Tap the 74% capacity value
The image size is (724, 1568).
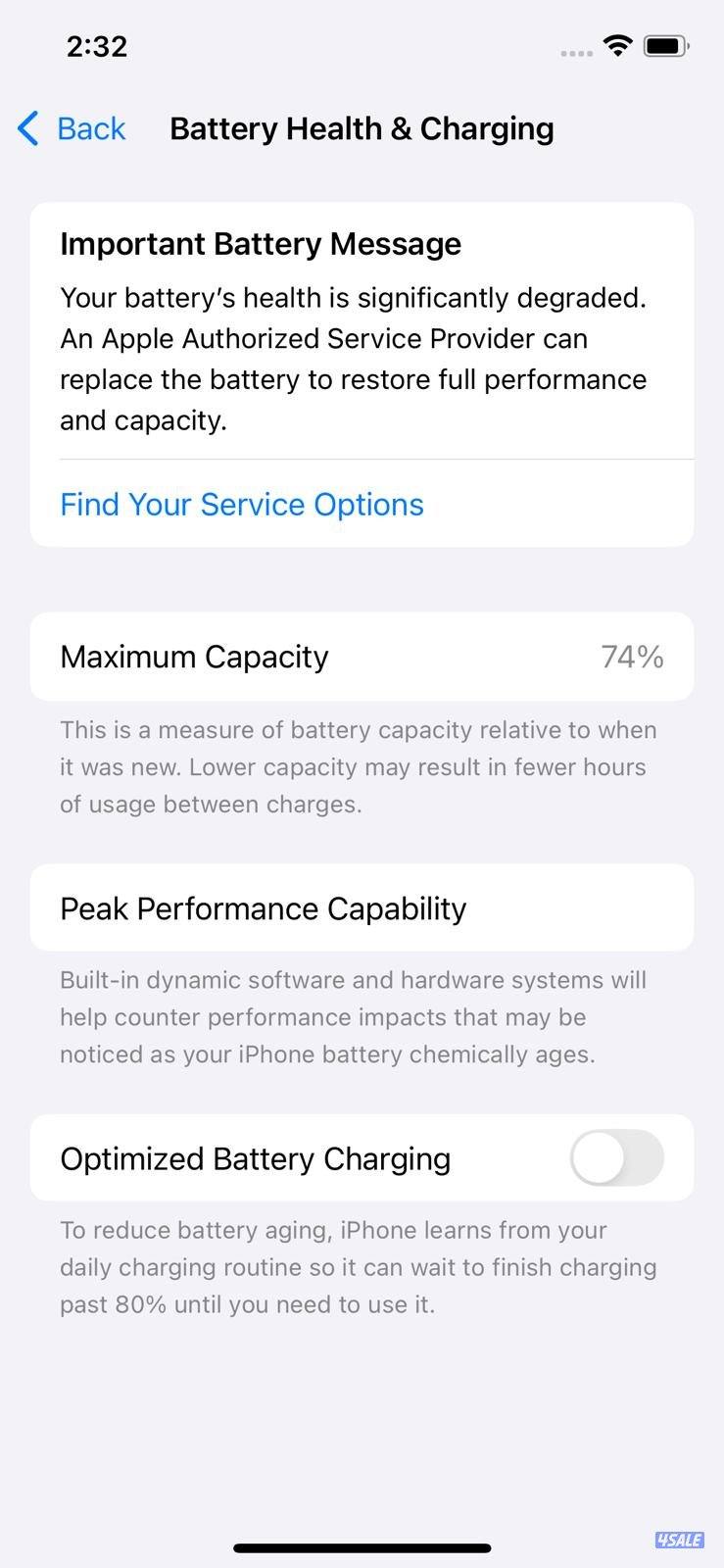(x=633, y=657)
